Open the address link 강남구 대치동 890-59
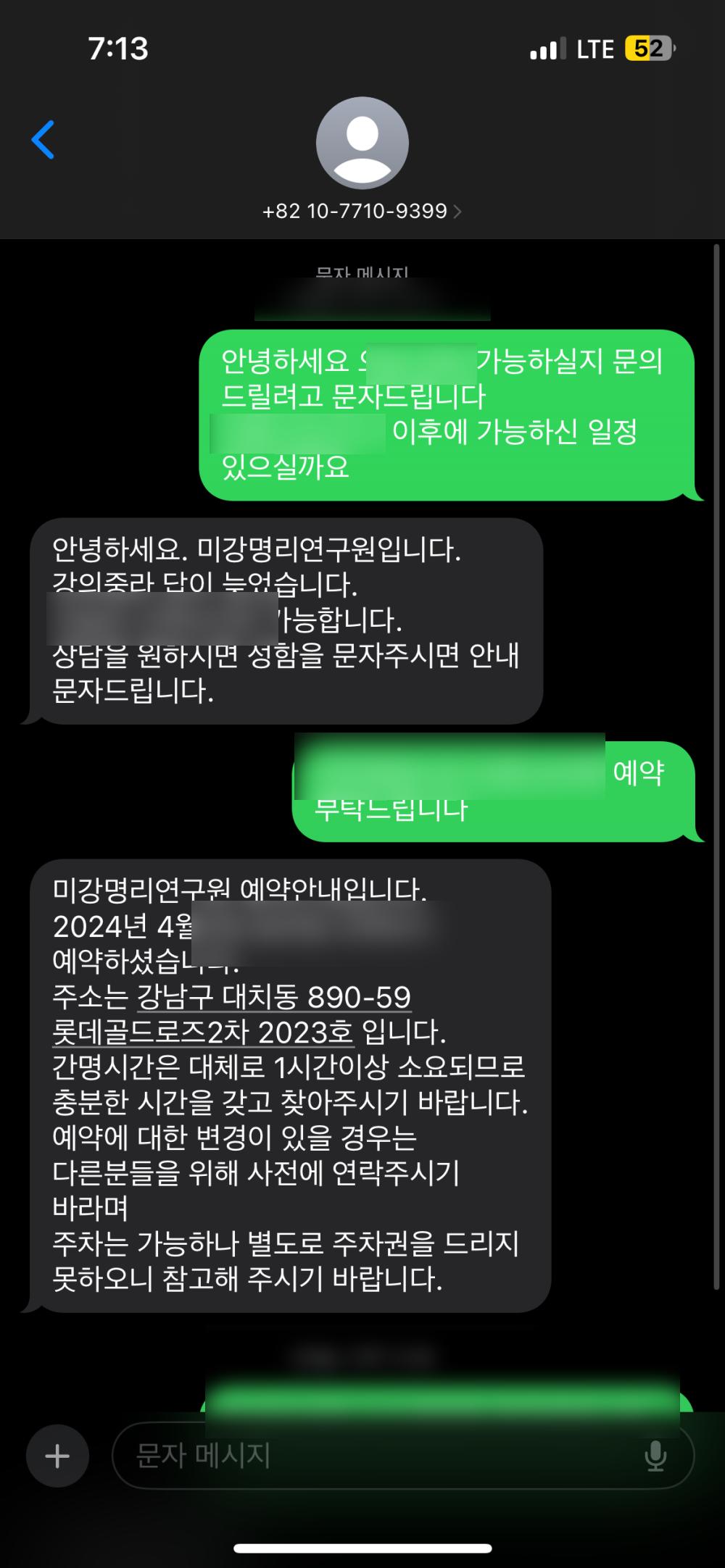 [274, 997]
